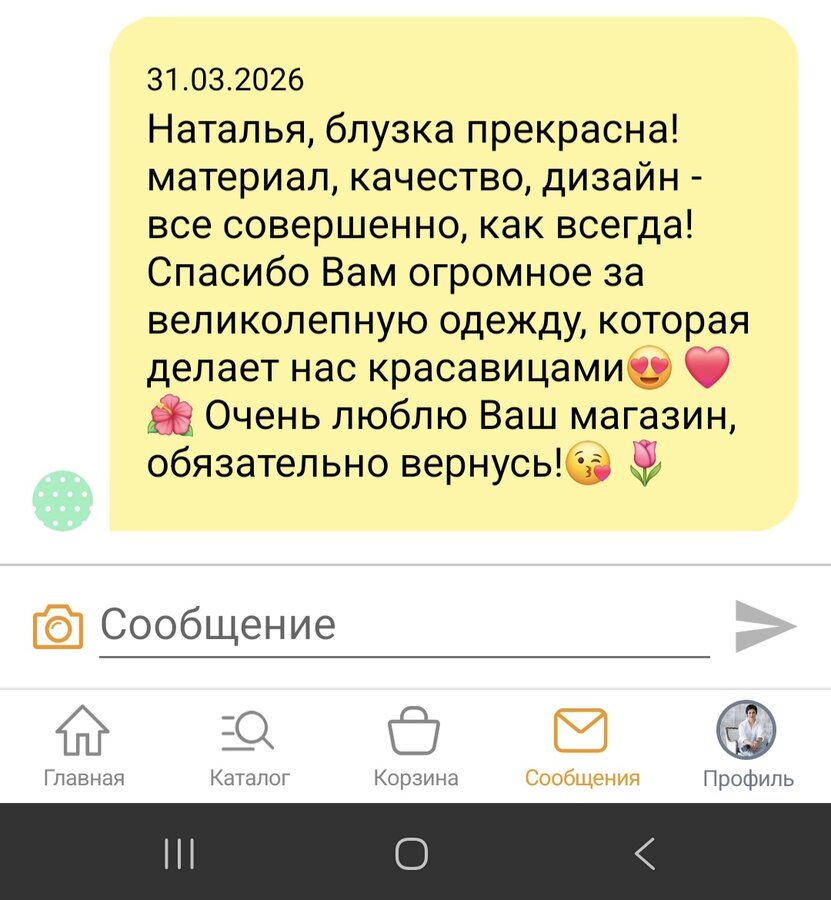Tap the Сообщение text field
Screen dimensions: 831x900
click(403, 626)
